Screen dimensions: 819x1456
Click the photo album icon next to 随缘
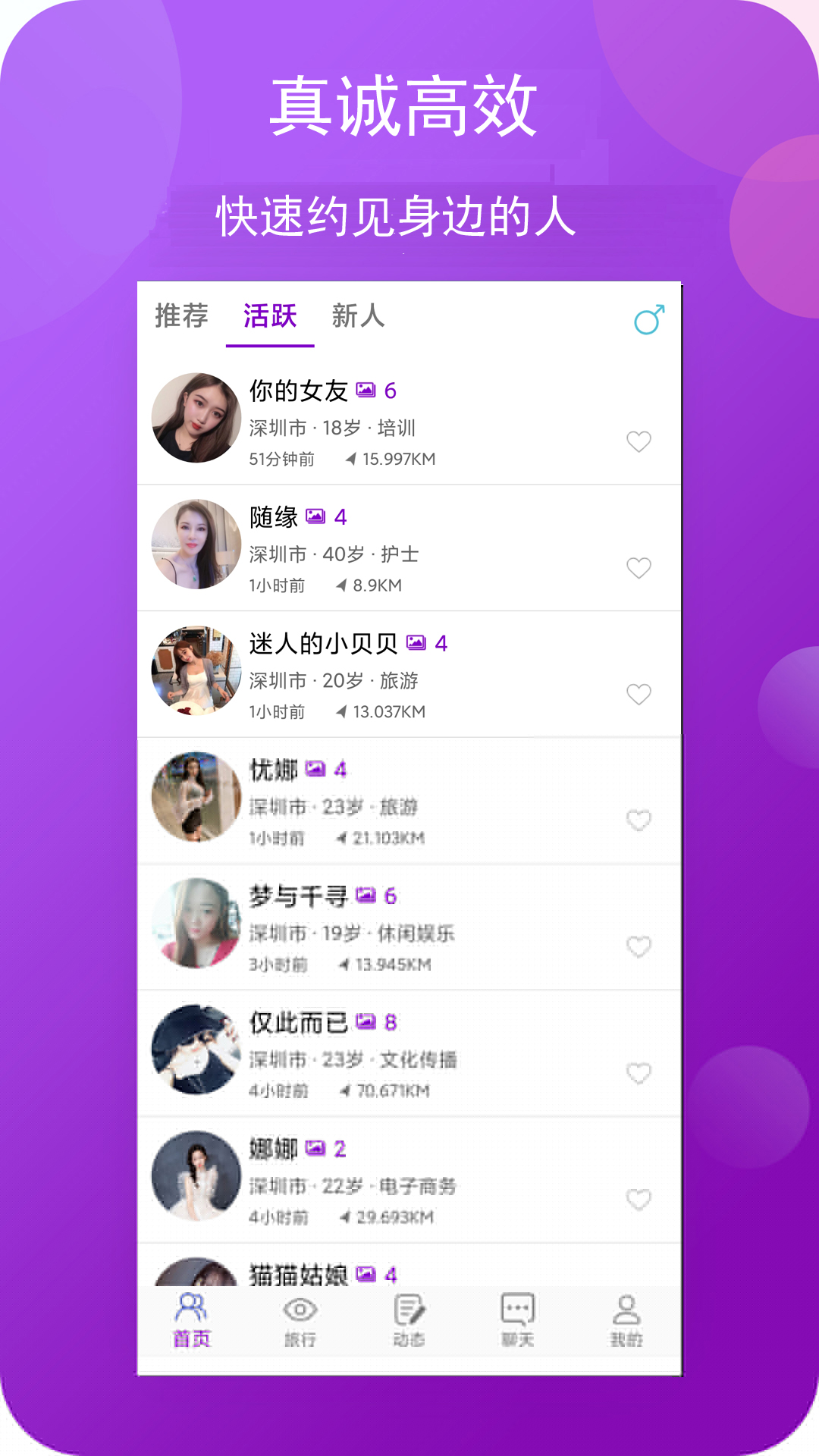click(x=315, y=516)
